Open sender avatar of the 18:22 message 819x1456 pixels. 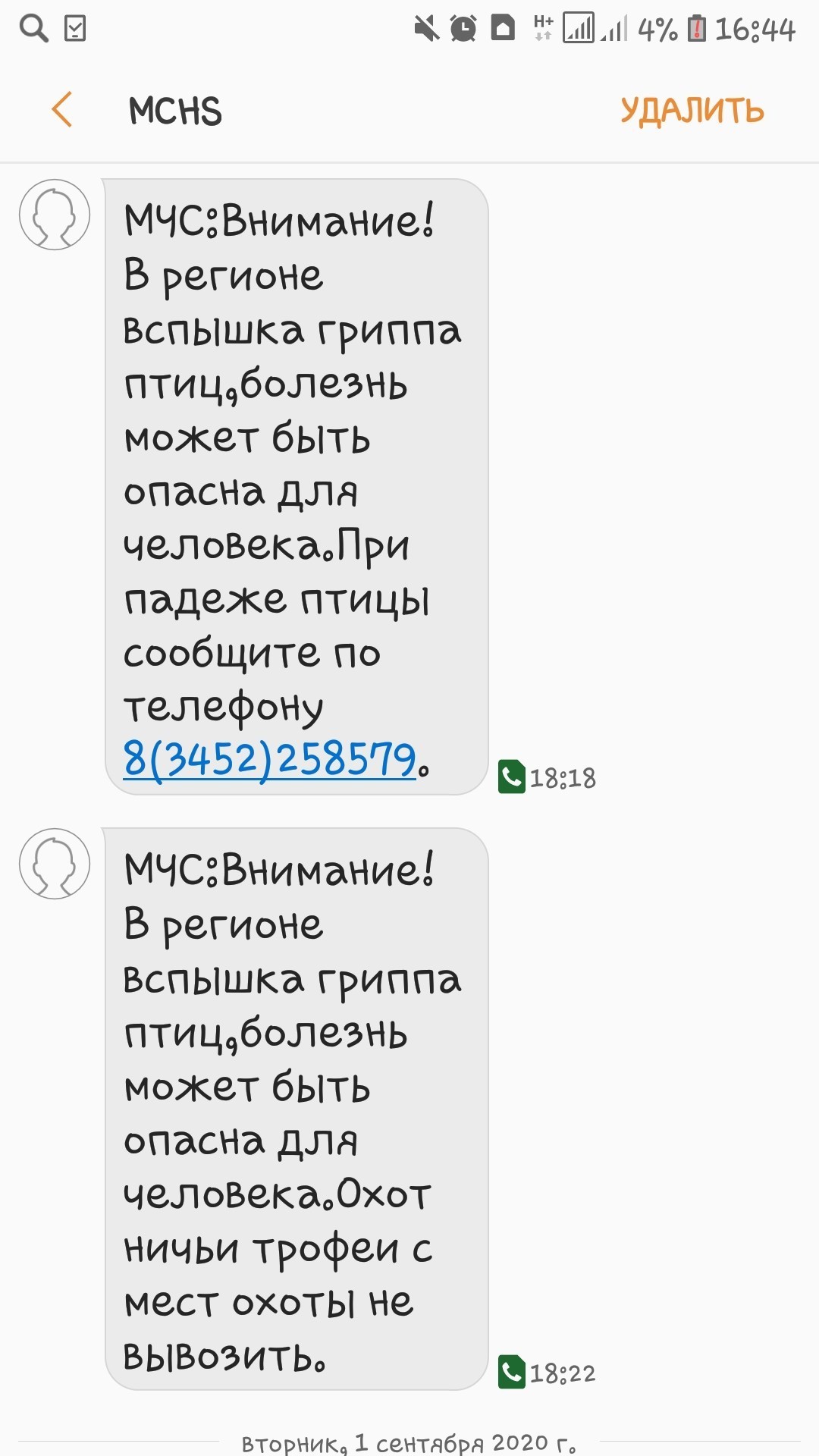tap(55, 864)
